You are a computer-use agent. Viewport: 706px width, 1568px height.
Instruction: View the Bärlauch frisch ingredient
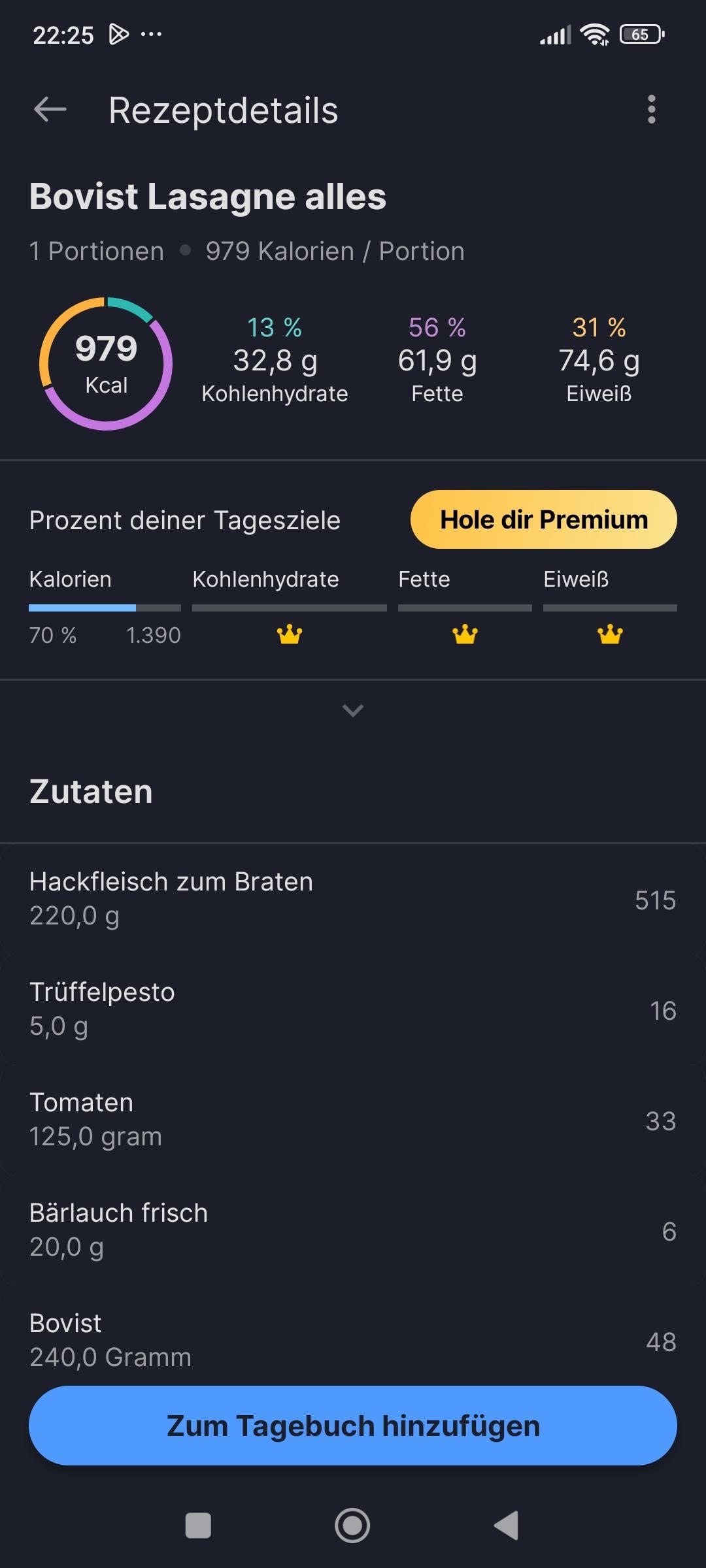point(353,1230)
